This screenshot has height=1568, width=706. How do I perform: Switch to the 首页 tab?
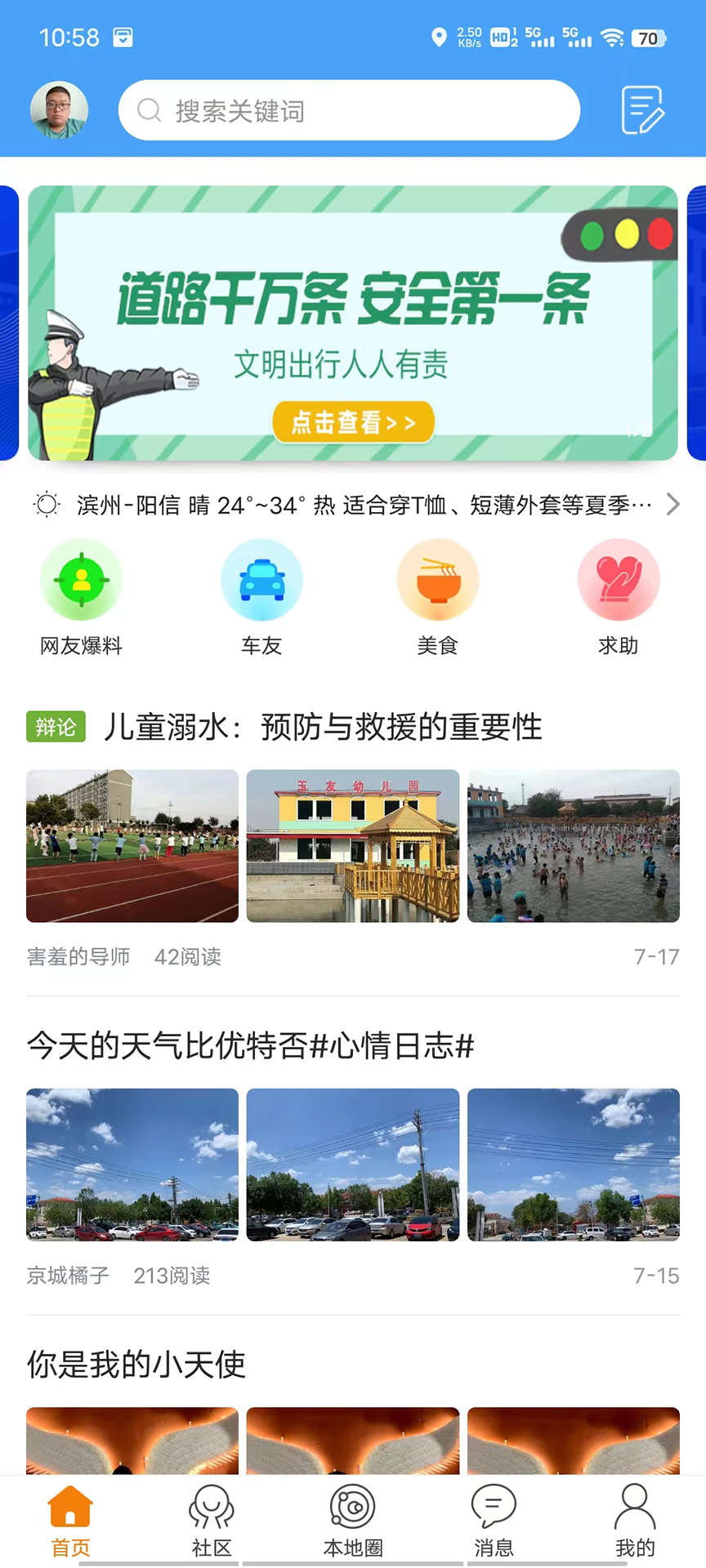(70, 1522)
